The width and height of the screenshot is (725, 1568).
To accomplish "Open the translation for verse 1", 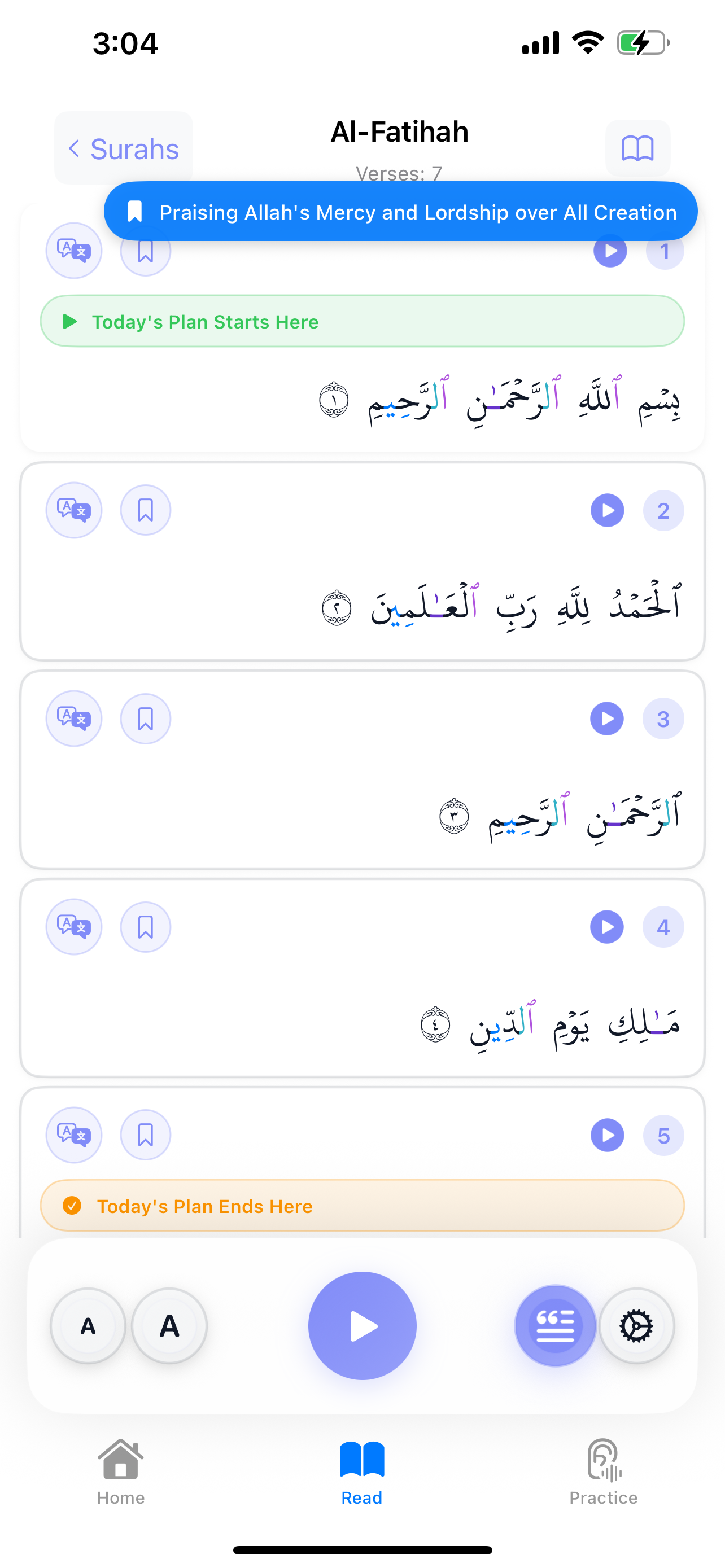I will (x=73, y=250).
